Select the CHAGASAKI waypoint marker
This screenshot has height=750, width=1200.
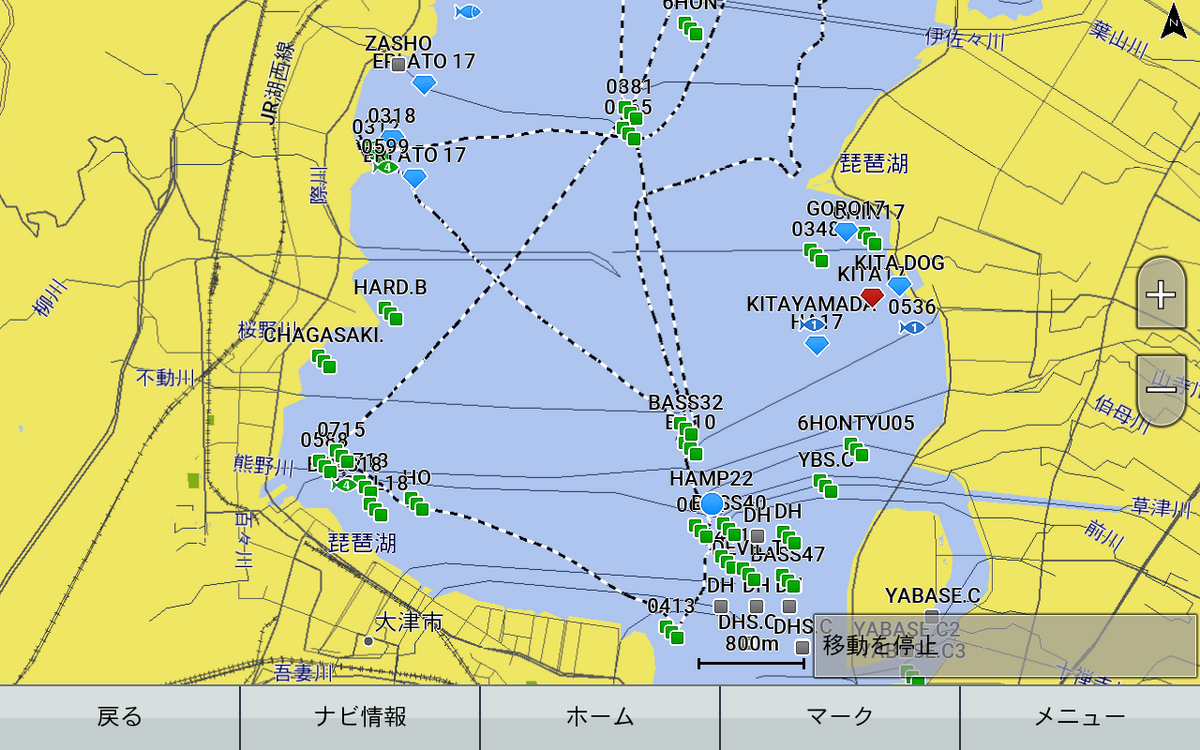coord(322,361)
